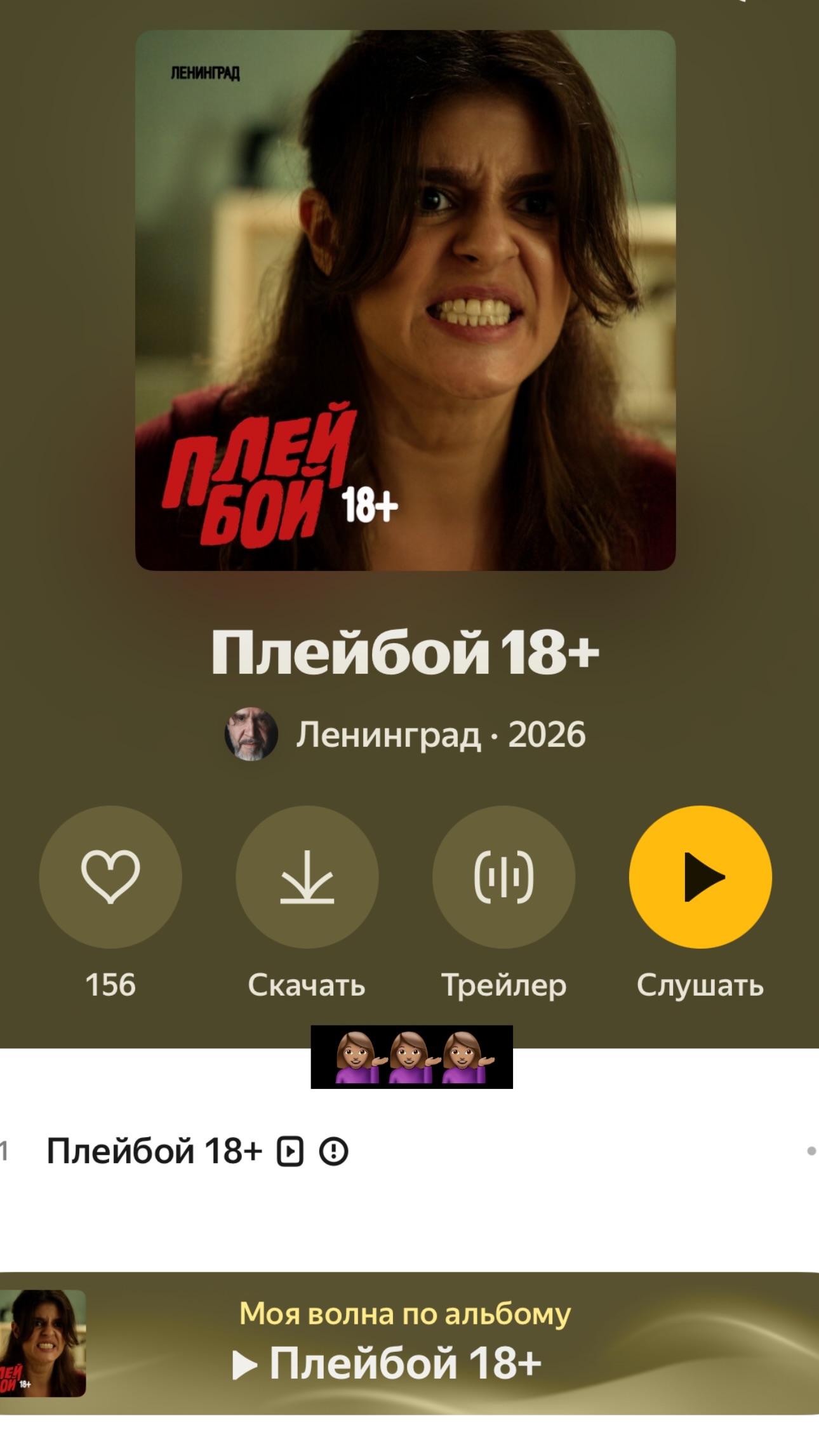Image resolution: width=819 pixels, height=1456 pixels.
Task: Start Моя волна по альбому Плейбой 18+
Action: point(406,1345)
